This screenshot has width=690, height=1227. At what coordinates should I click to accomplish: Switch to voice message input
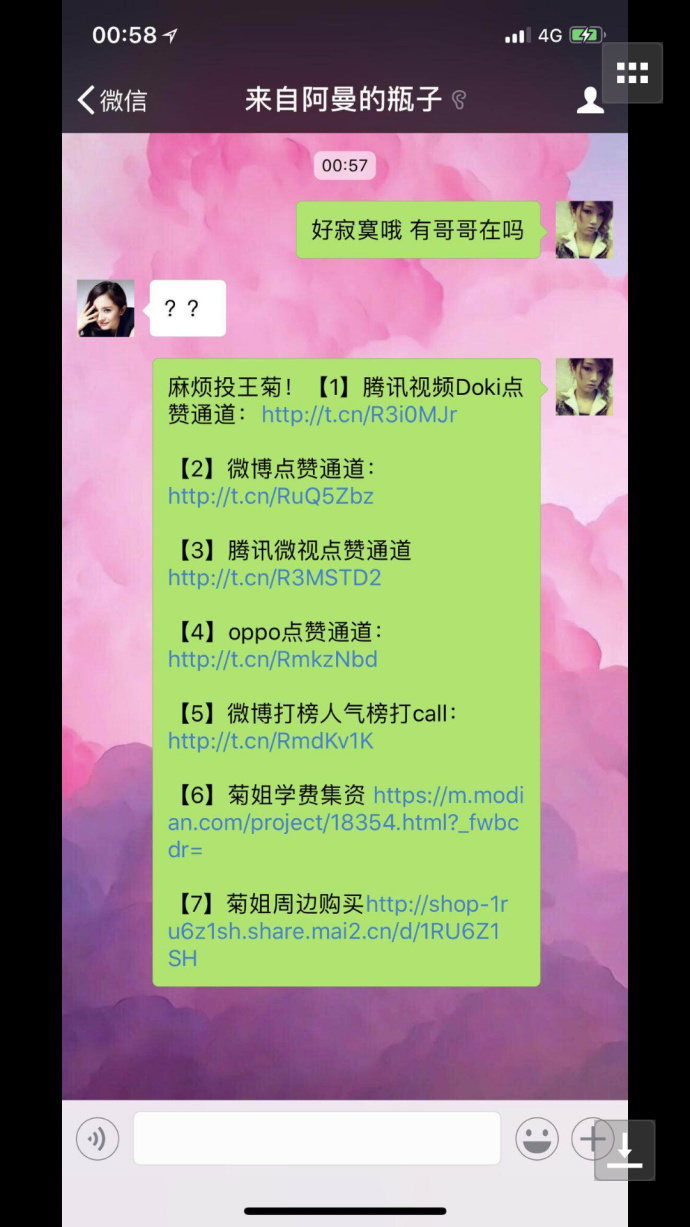point(98,1138)
